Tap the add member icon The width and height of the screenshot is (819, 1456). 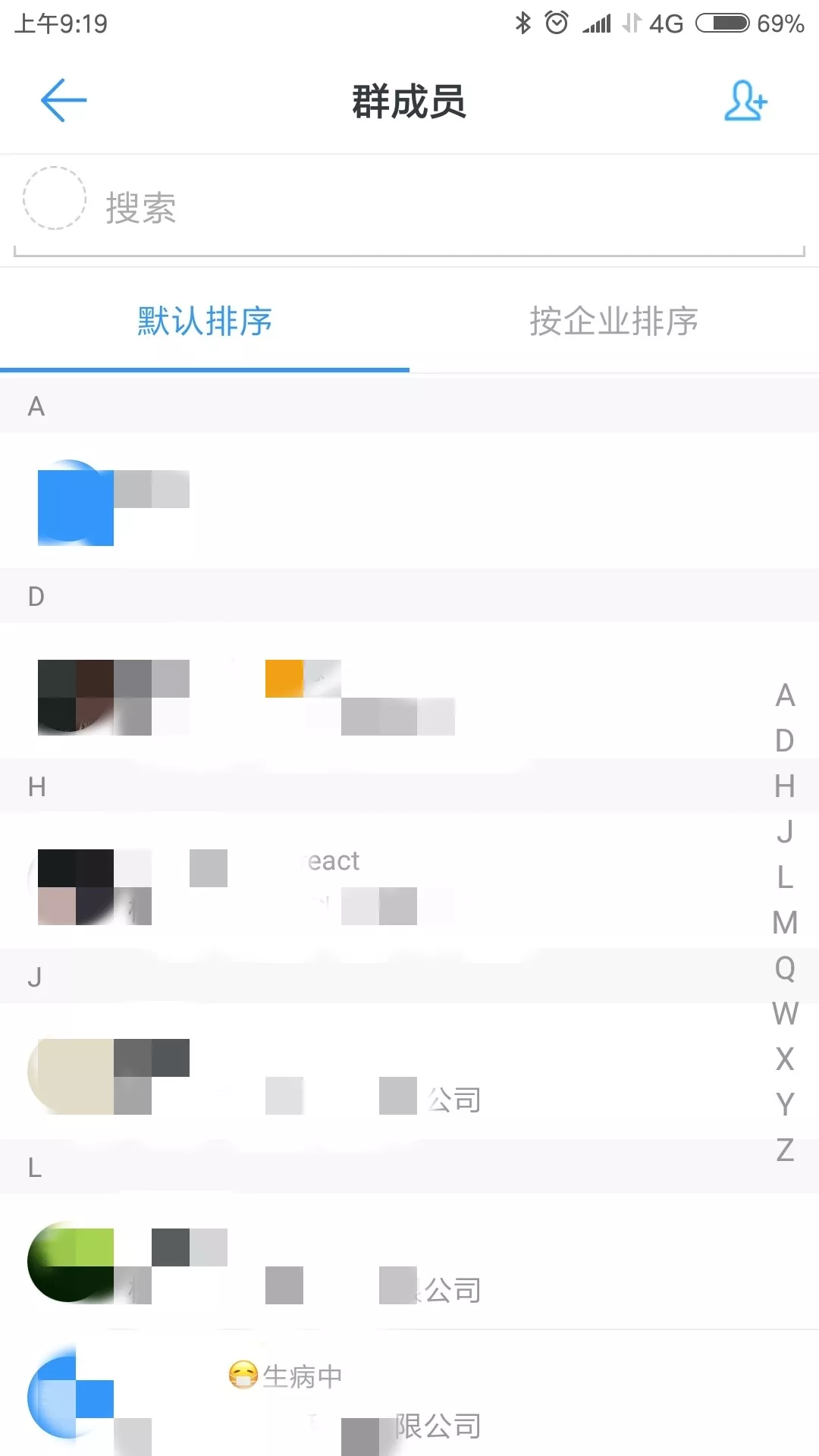click(745, 101)
